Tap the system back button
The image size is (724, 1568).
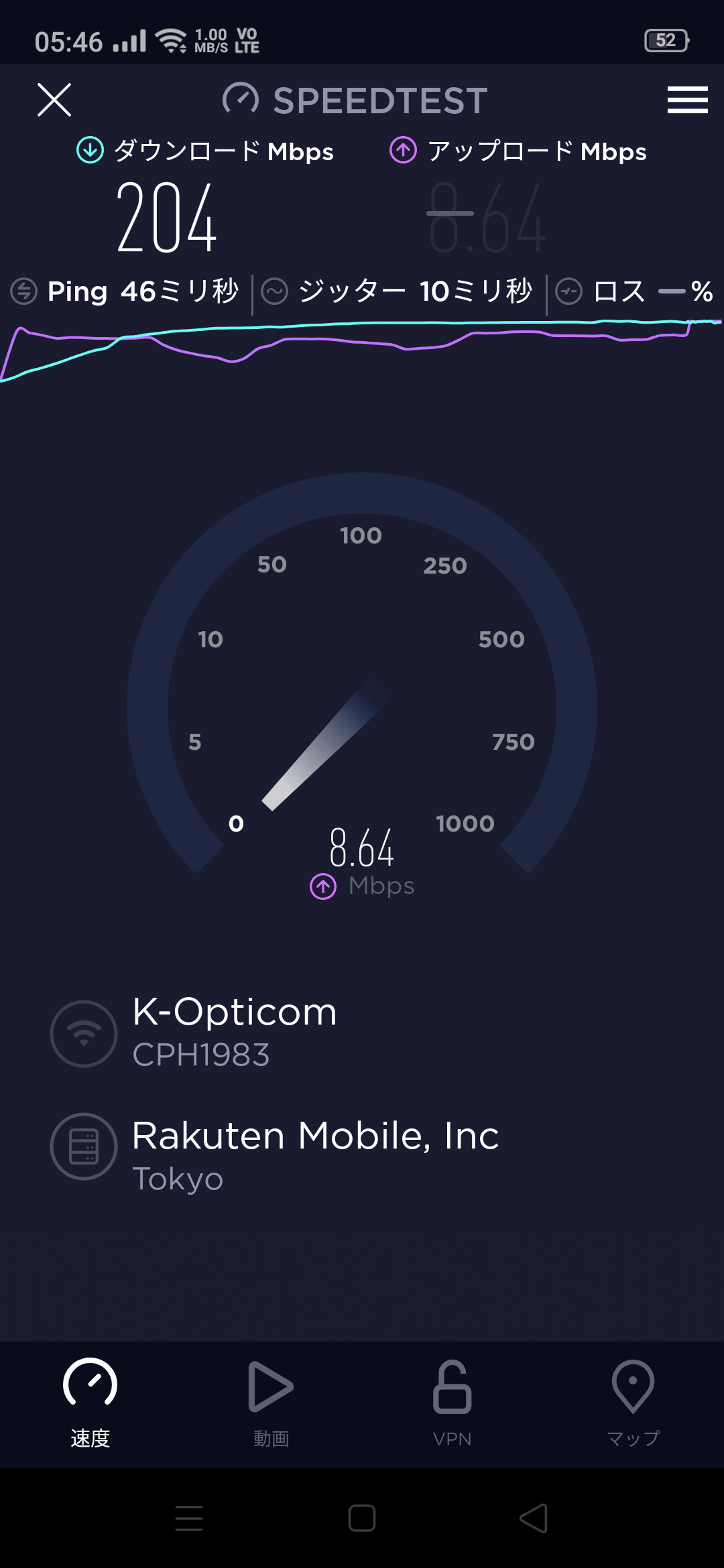(x=534, y=1518)
